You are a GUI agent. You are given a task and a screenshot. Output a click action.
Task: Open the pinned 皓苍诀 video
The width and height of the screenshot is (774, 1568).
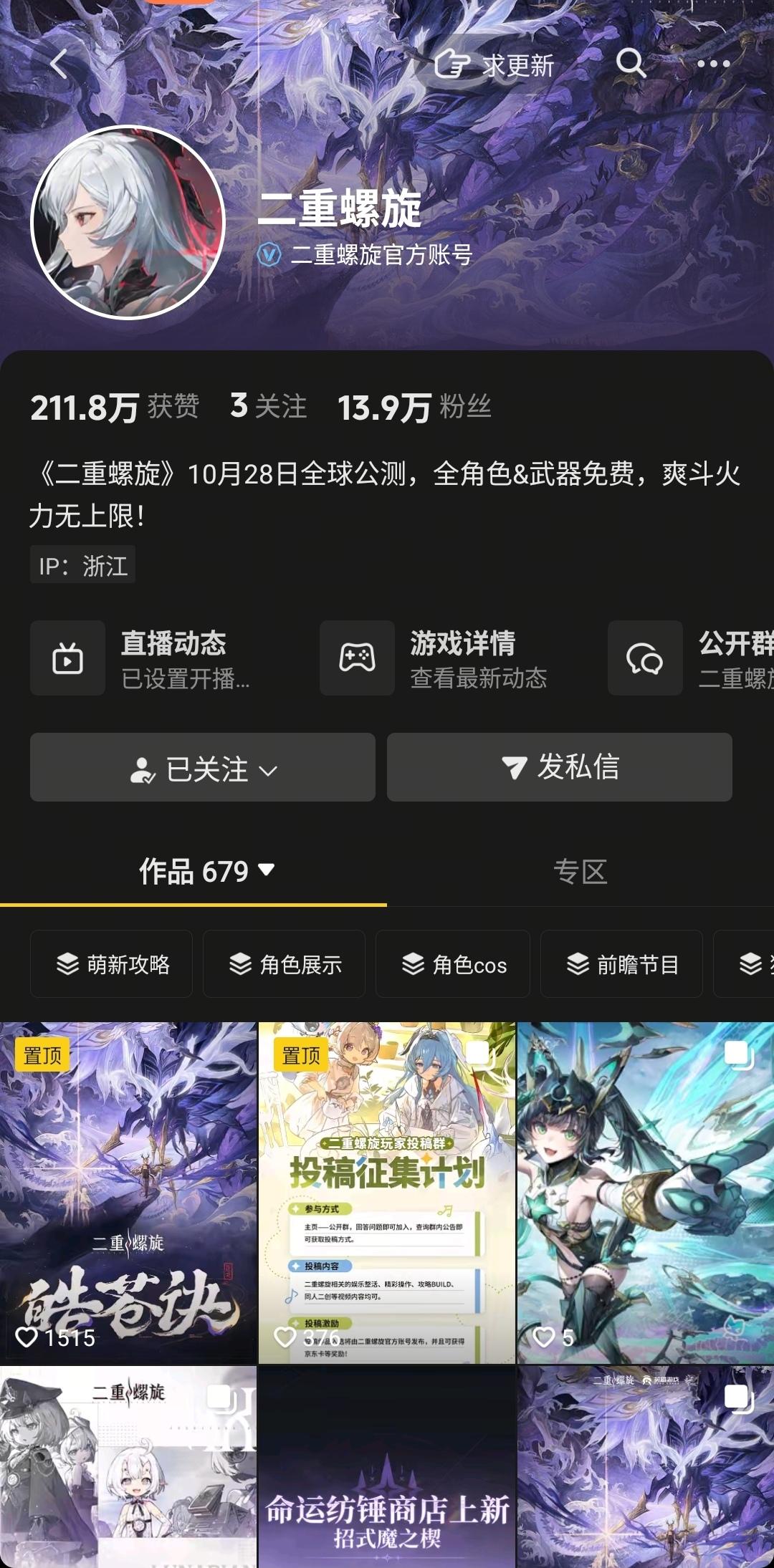coord(128,1192)
